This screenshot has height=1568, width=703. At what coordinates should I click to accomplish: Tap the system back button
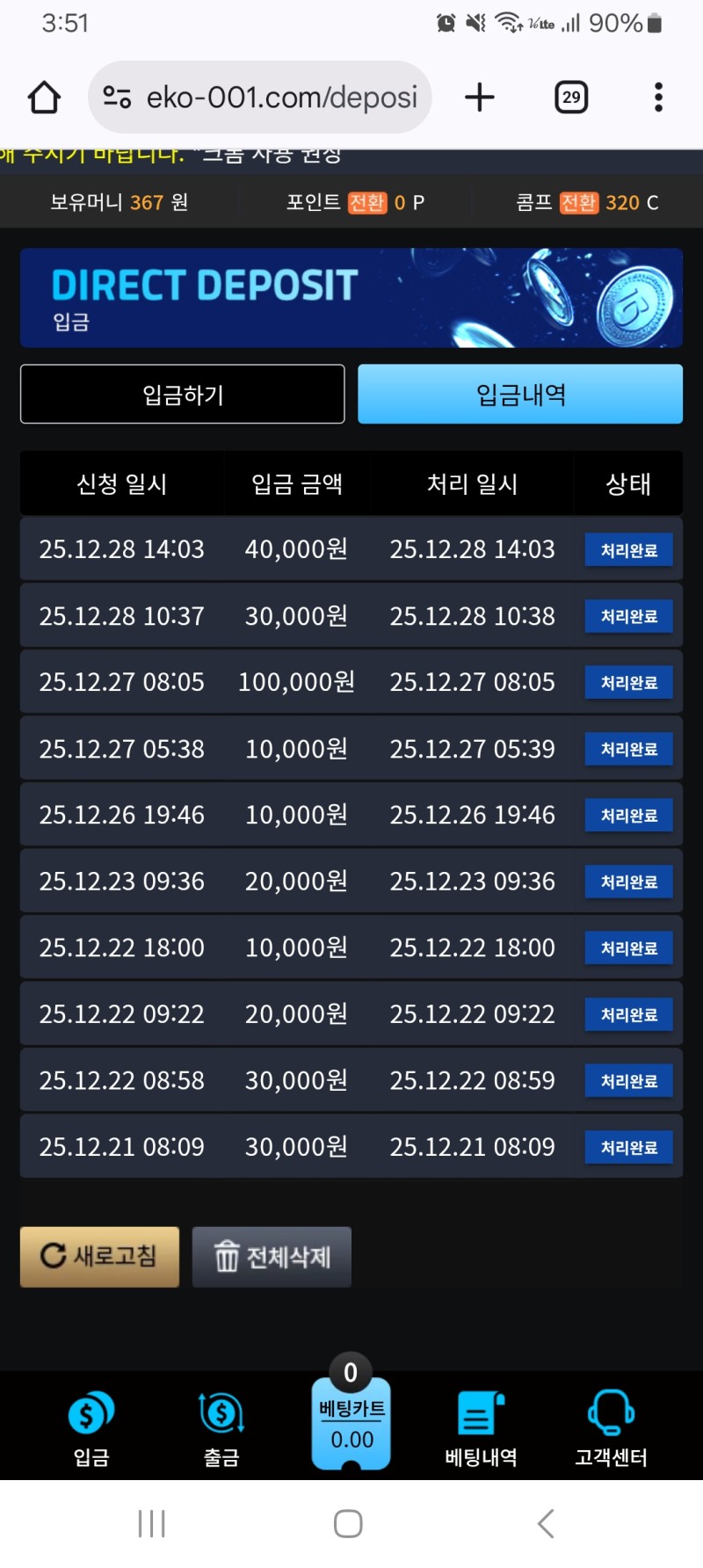(546, 1524)
